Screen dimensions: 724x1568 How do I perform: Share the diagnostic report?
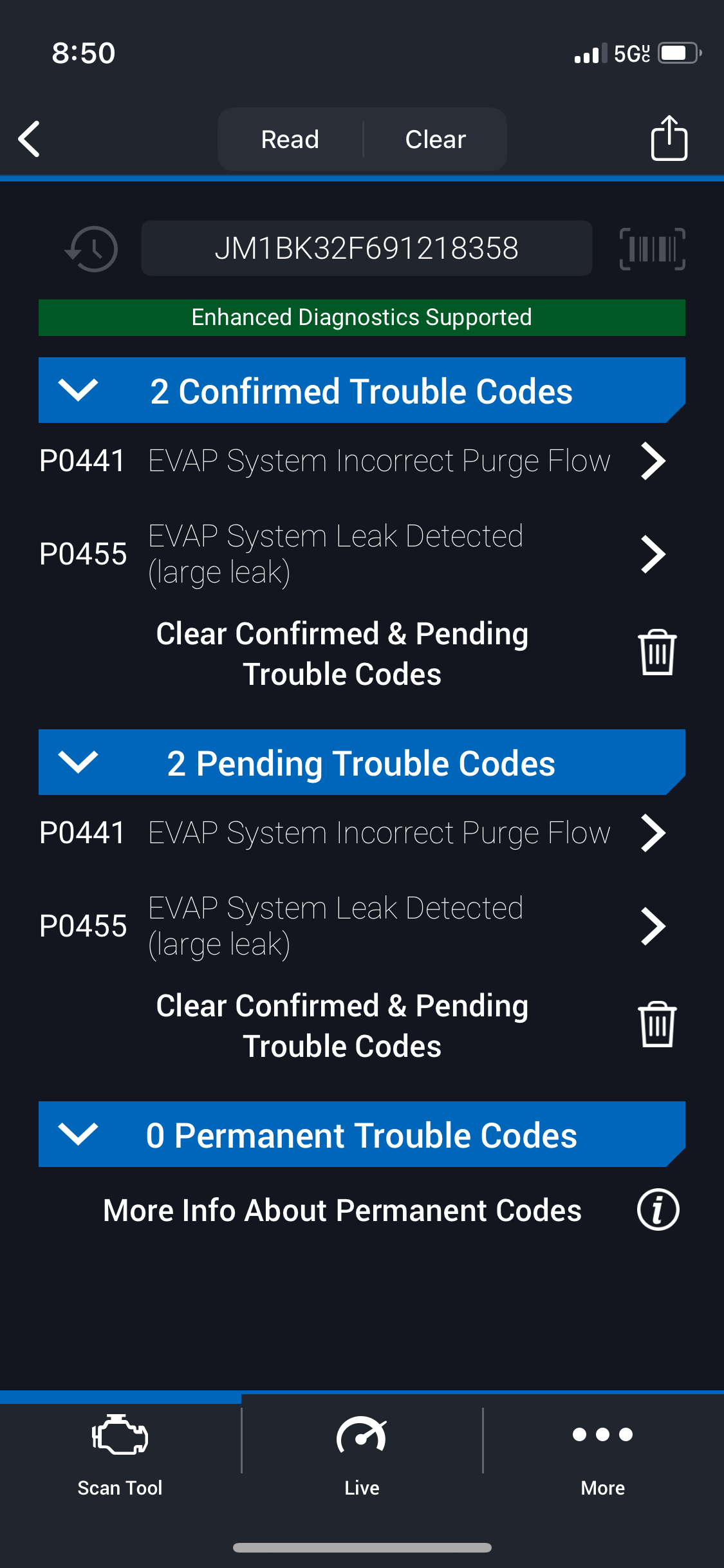(669, 138)
